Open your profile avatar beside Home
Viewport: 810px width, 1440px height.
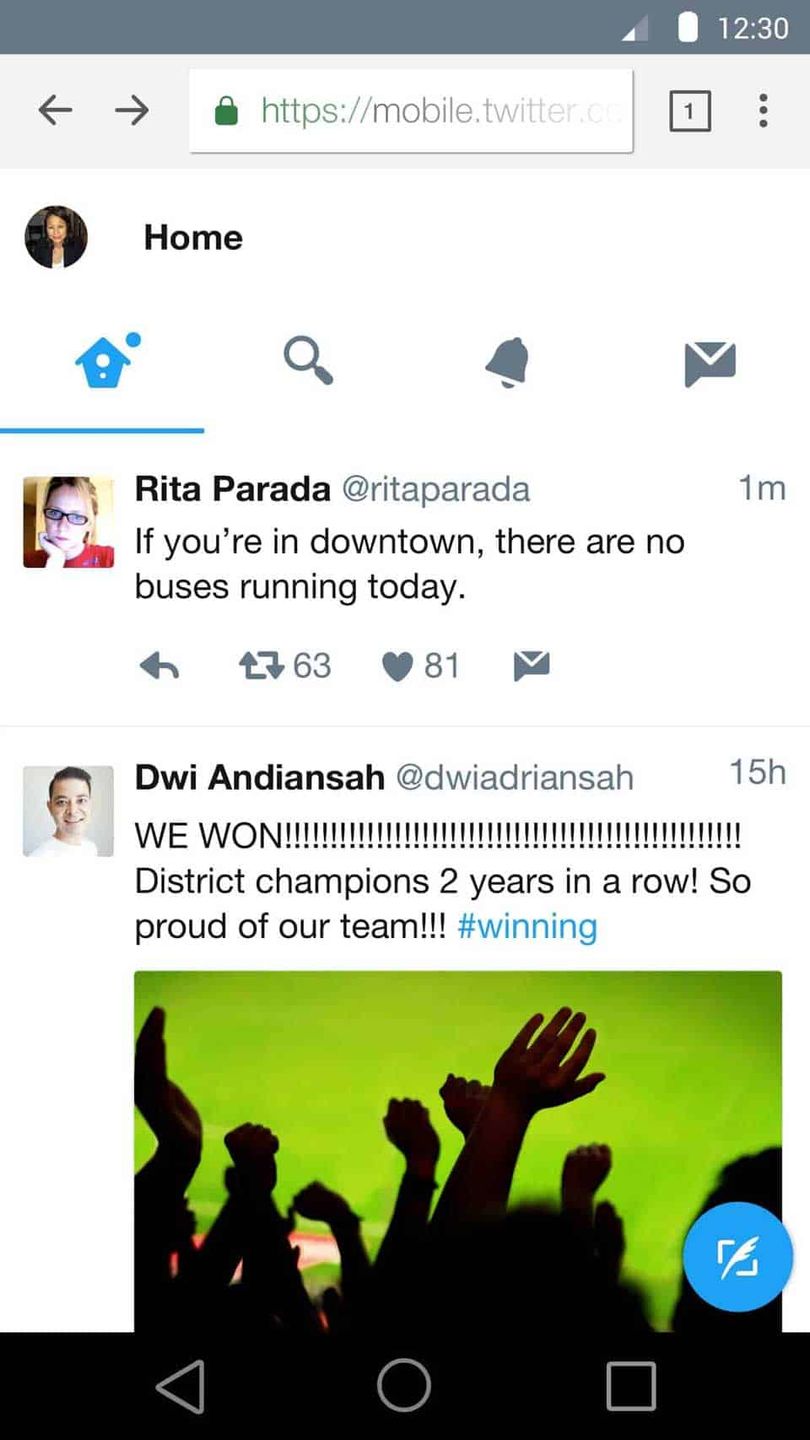[x=56, y=238]
